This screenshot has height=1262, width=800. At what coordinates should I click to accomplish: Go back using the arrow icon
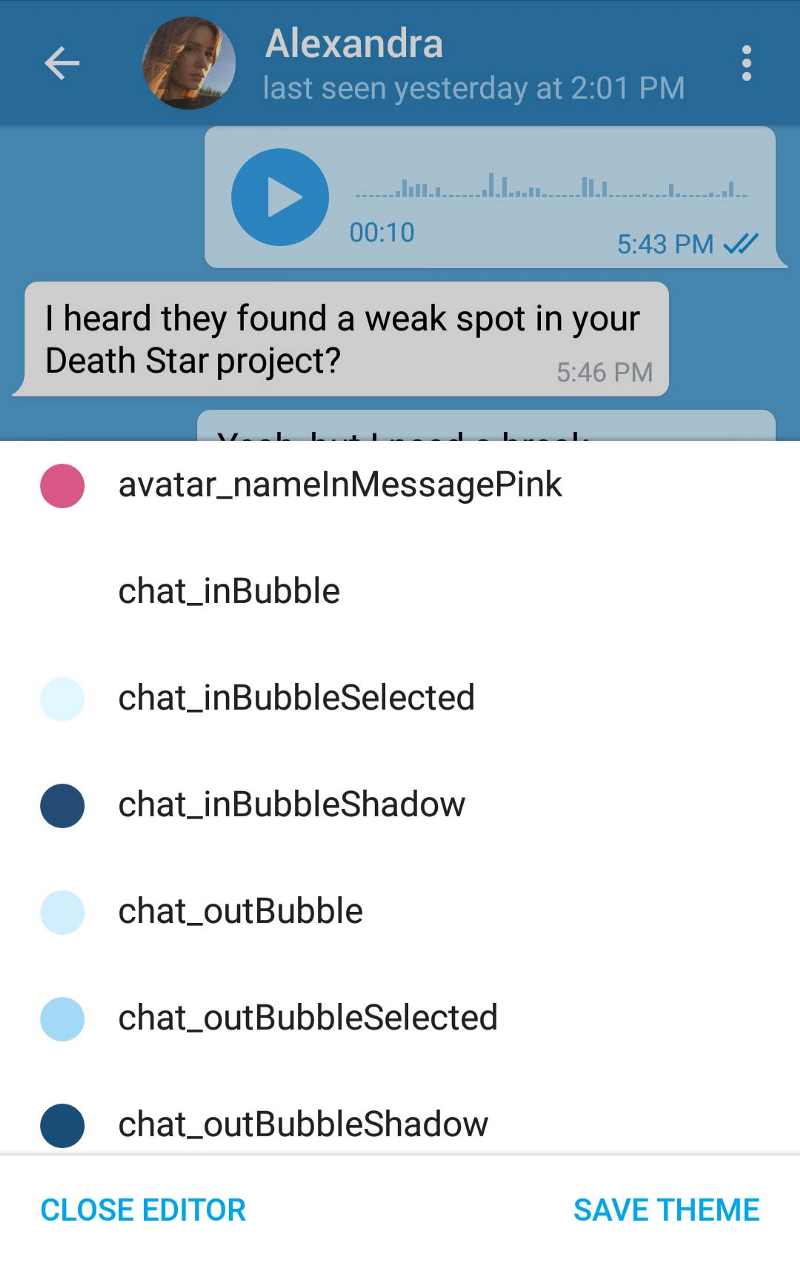tap(62, 64)
